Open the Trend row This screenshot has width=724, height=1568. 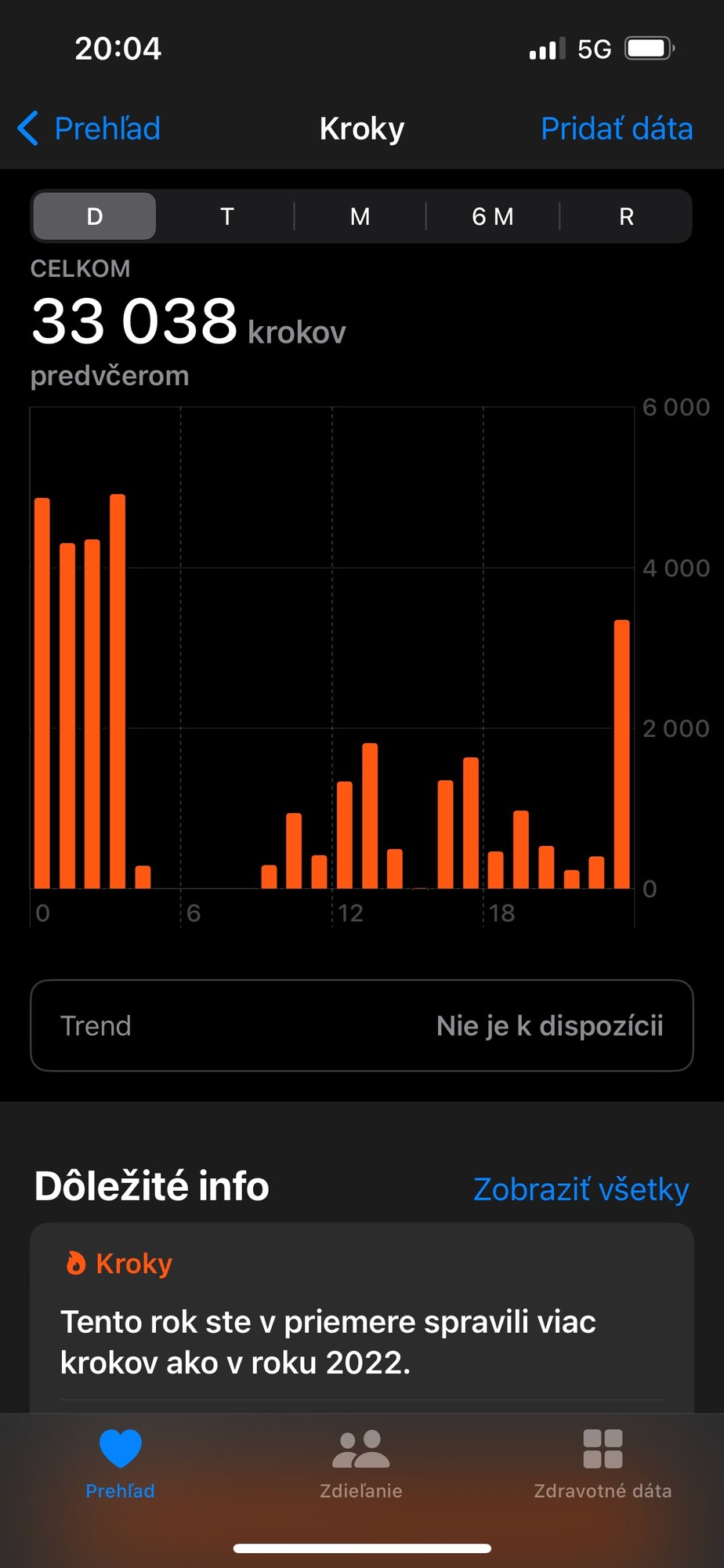(x=362, y=1025)
